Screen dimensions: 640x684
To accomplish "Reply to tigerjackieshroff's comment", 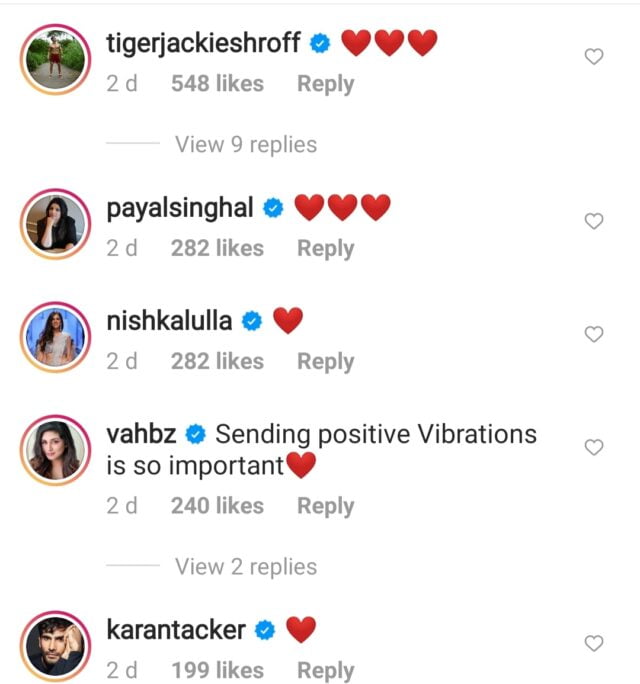I will pyautogui.click(x=325, y=85).
